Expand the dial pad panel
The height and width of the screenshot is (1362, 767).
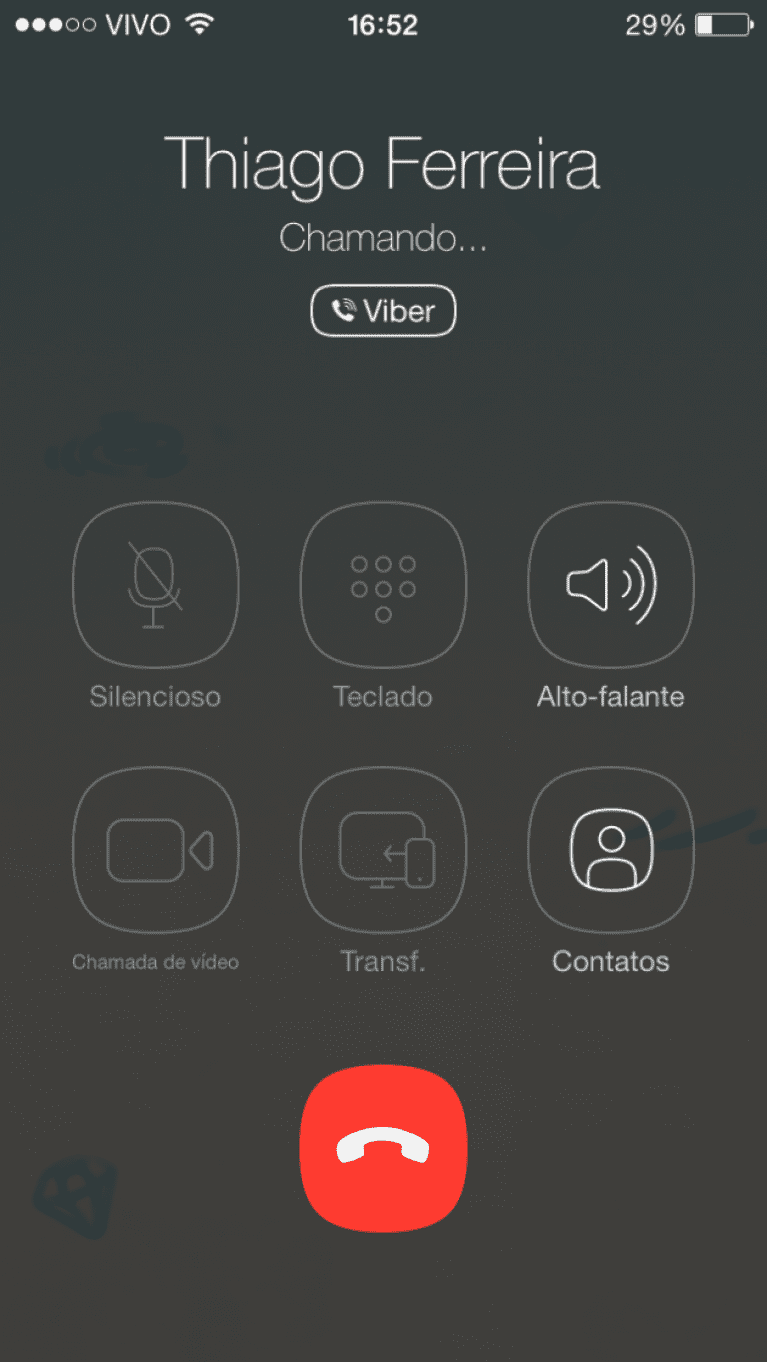[x=383, y=586]
